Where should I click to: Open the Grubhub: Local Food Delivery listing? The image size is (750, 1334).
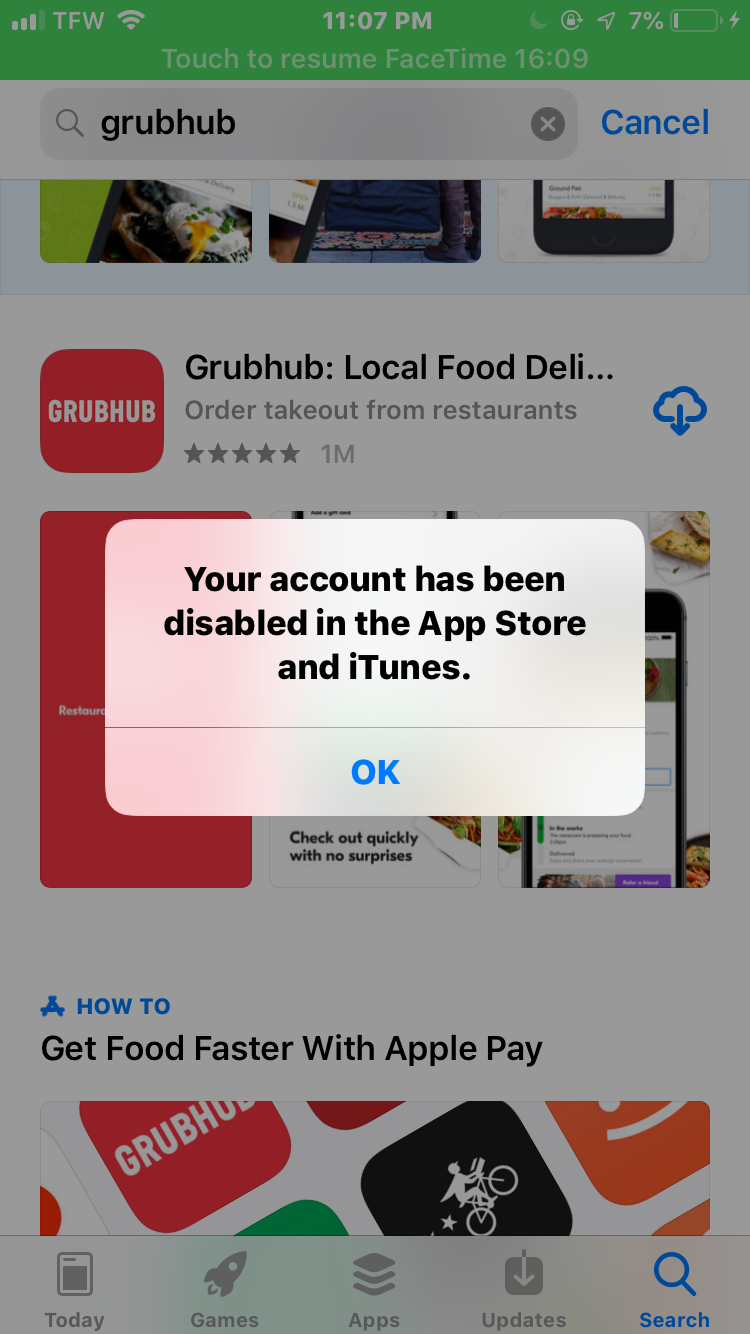(x=400, y=369)
